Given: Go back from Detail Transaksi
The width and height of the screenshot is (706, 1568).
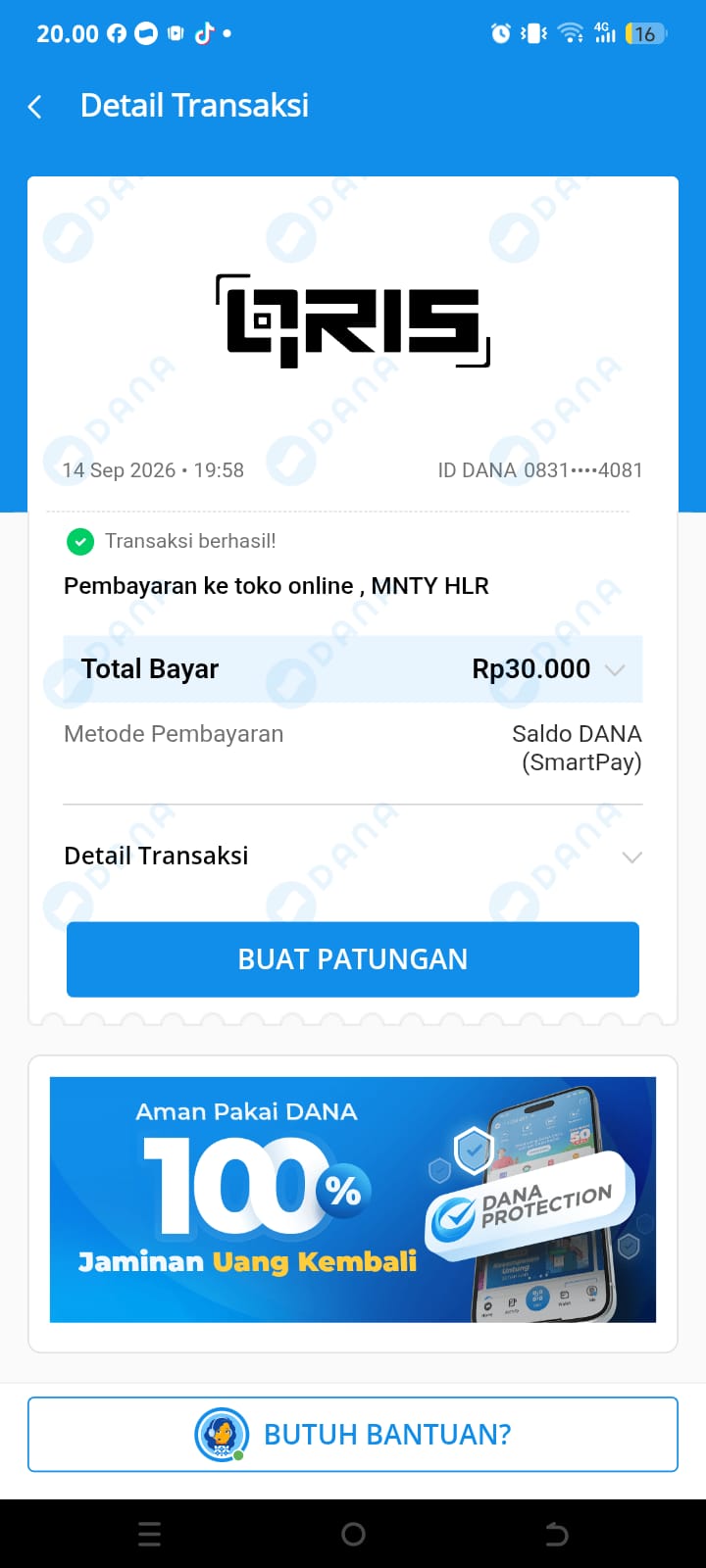Looking at the screenshot, I should point(35,107).
